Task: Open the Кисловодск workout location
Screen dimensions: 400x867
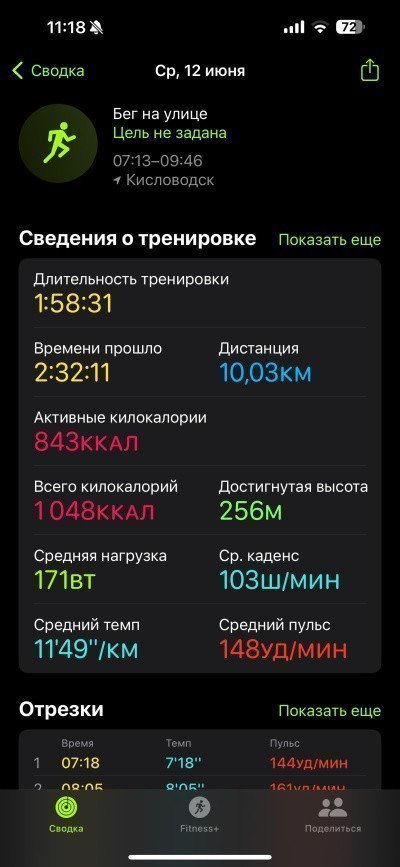Action: pyautogui.click(x=163, y=180)
